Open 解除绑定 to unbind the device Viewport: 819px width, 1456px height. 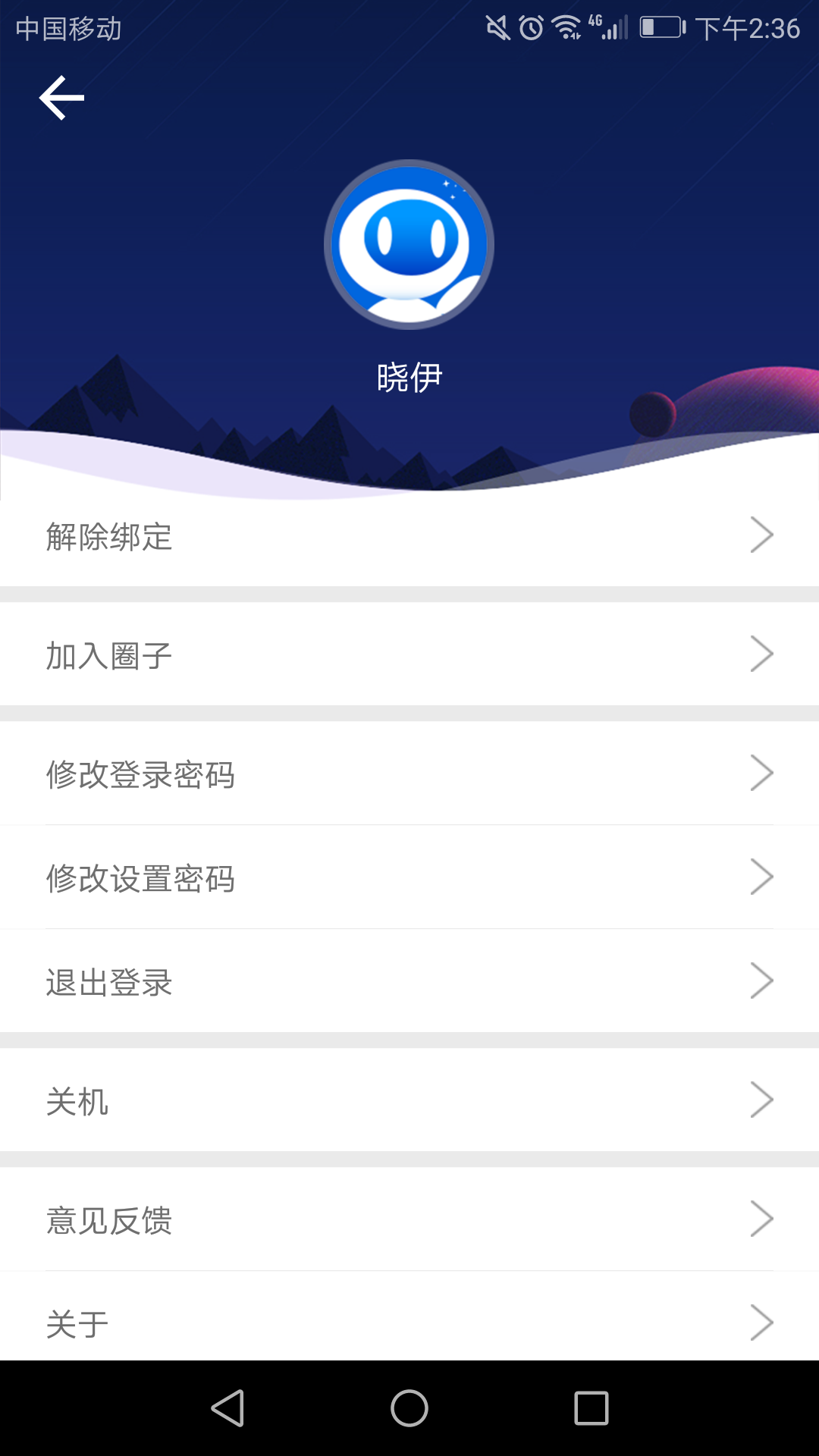coord(409,536)
